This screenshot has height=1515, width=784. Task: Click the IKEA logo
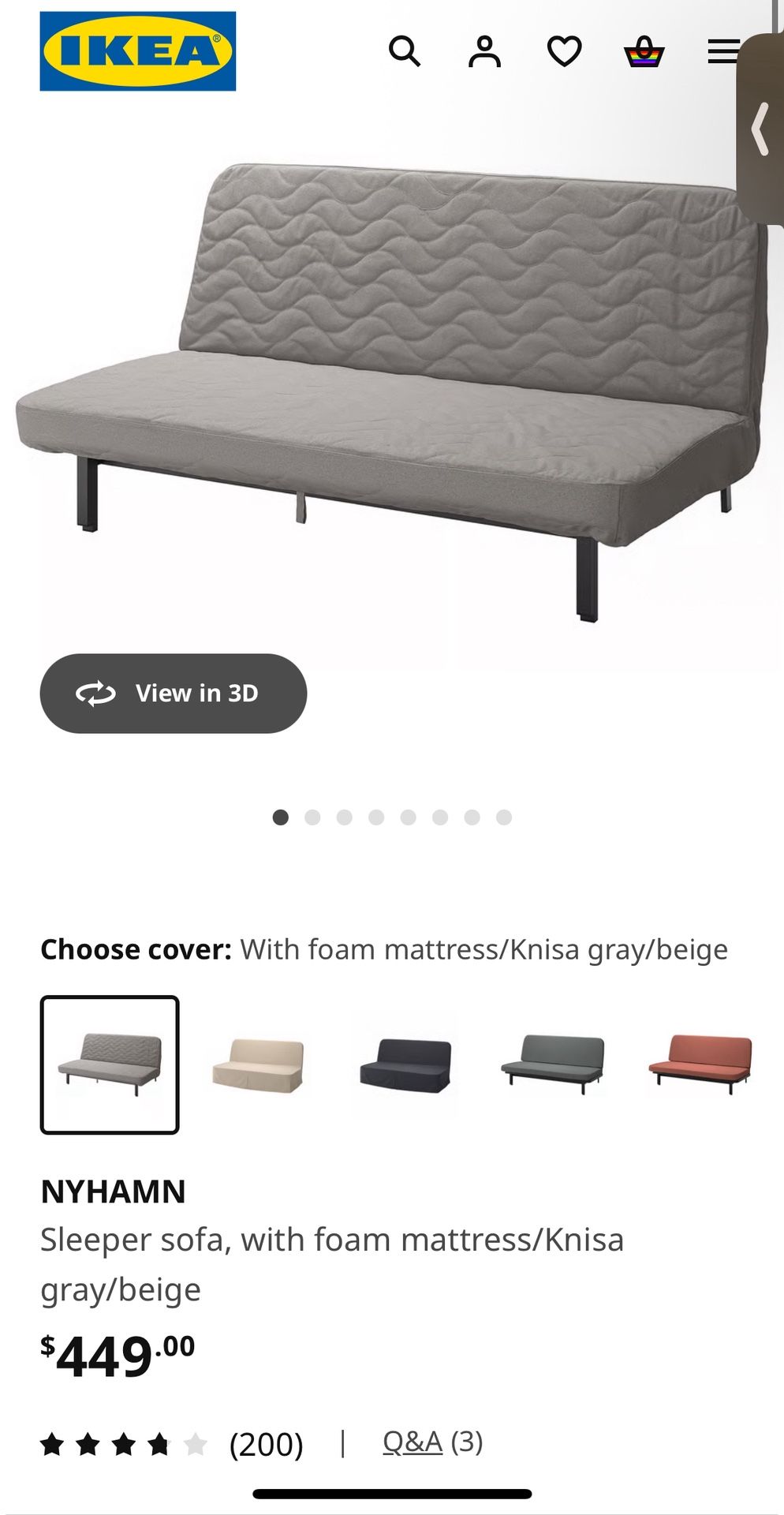[x=136, y=52]
